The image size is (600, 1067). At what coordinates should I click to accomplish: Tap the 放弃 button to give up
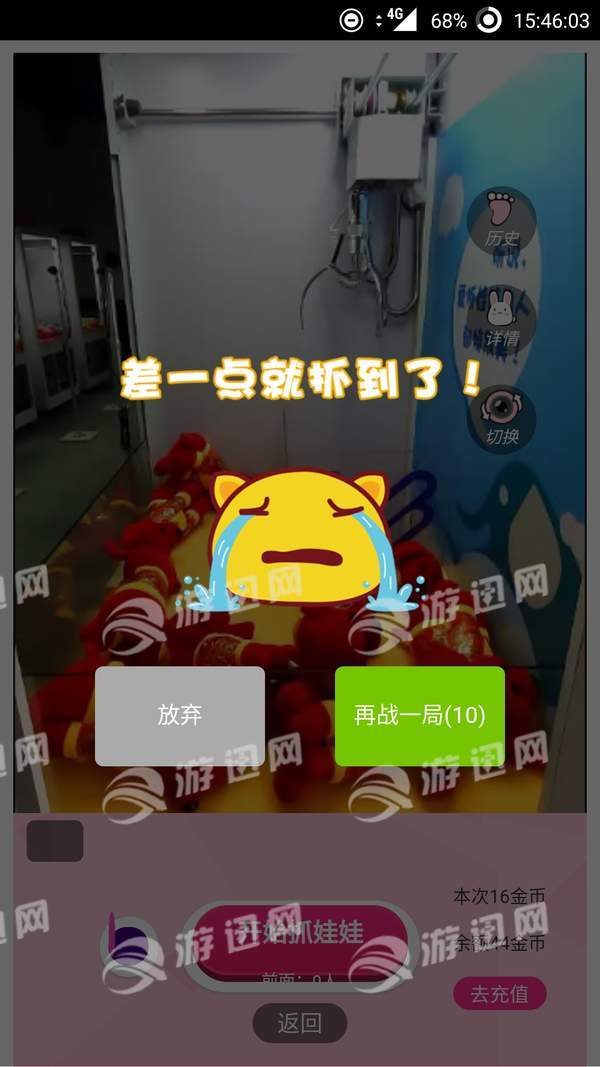pos(180,716)
